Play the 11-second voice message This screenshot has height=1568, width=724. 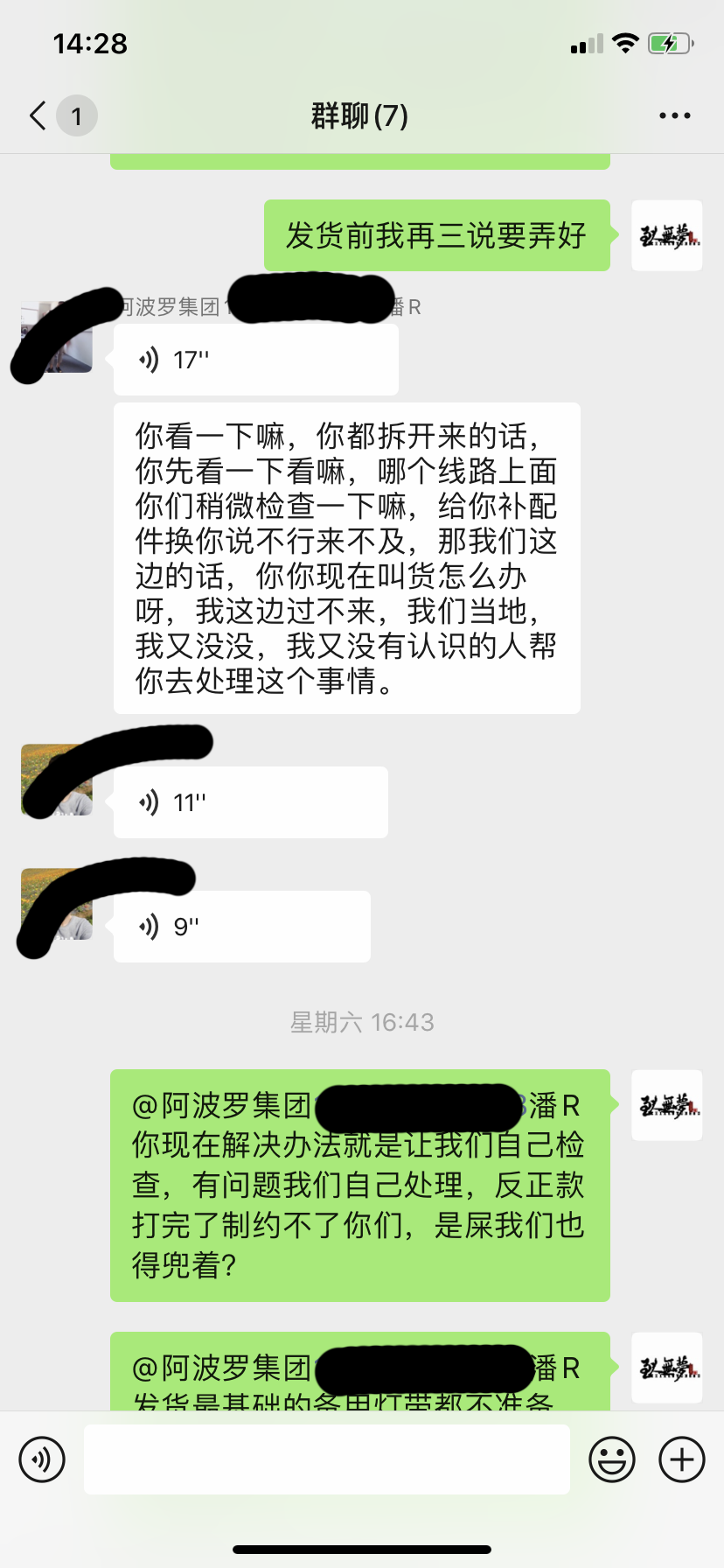[x=249, y=801]
